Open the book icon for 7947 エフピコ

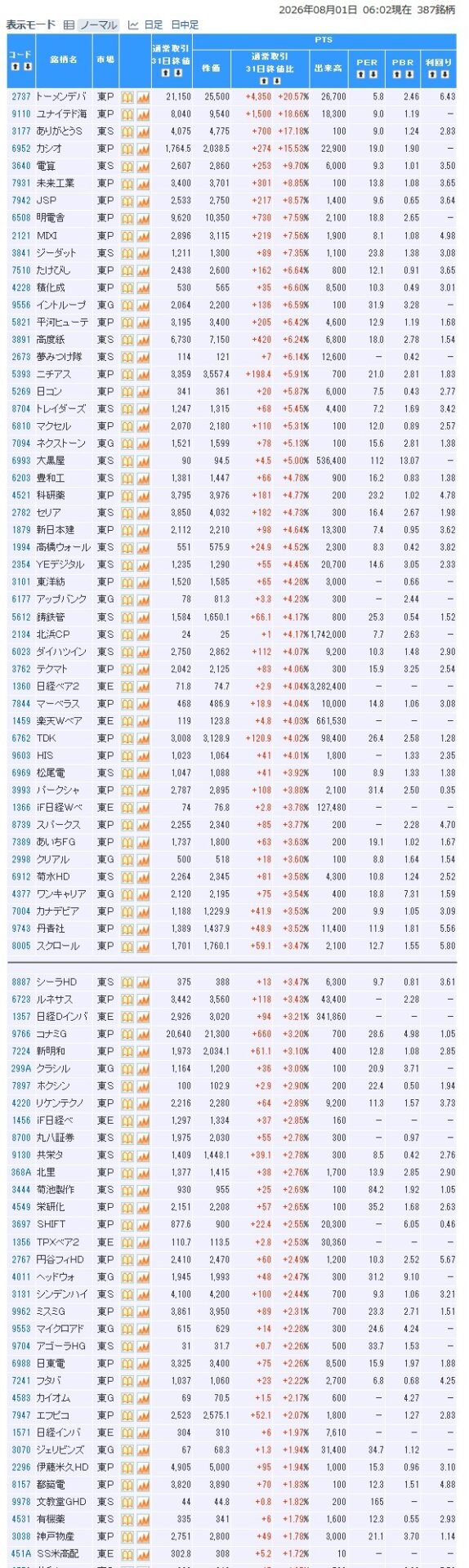tap(127, 1415)
